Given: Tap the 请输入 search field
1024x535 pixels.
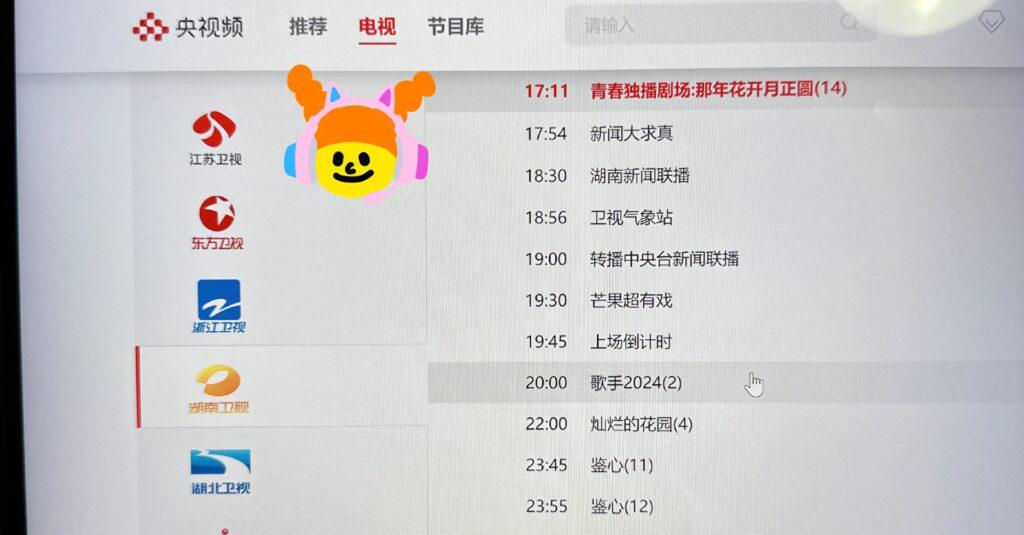Looking at the screenshot, I should click(700, 26).
